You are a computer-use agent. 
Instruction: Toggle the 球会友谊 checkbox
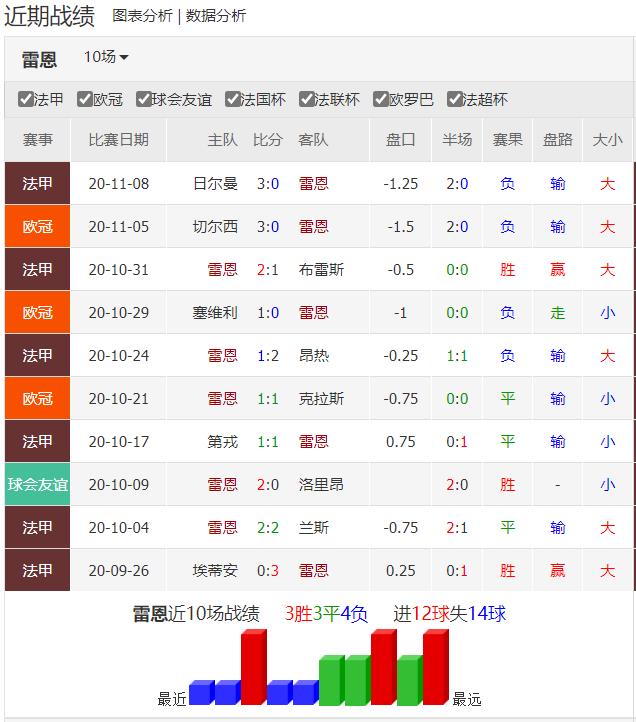pyautogui.click(x=144, y=99)
